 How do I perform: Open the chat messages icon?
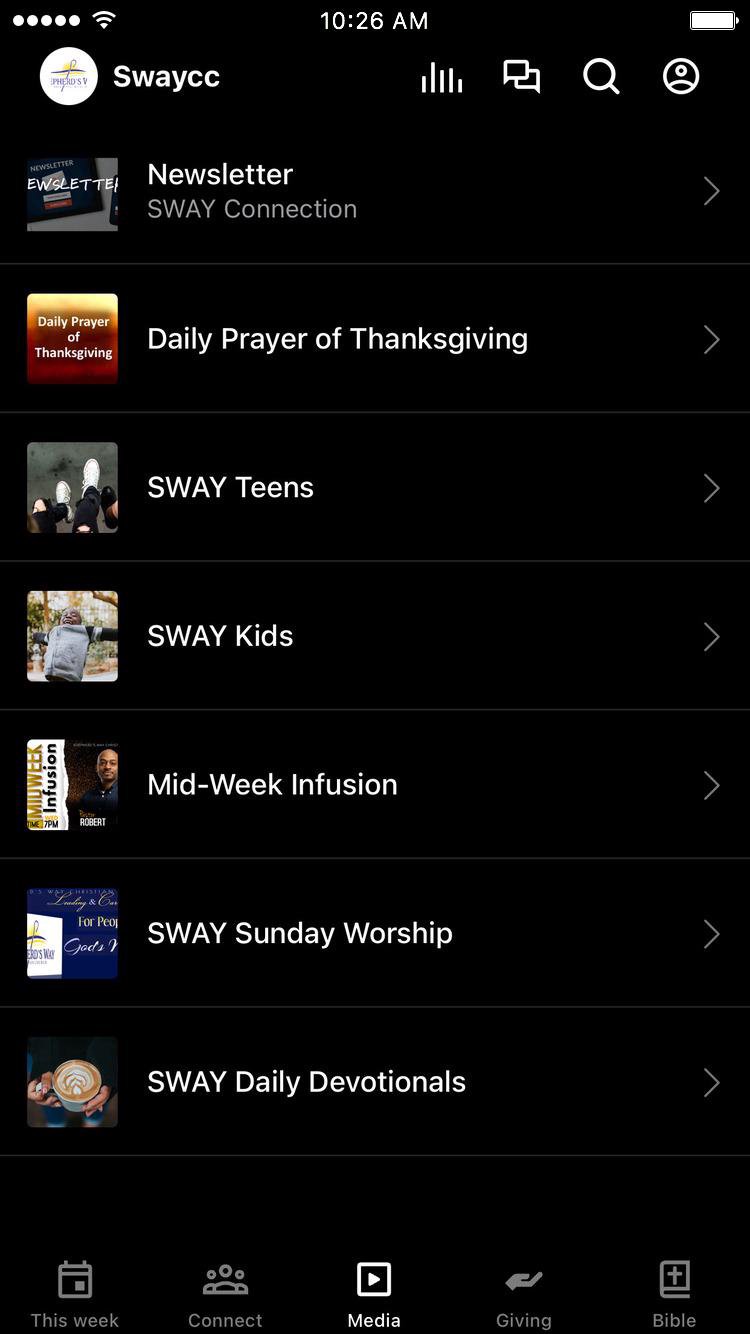tap(521, 77)
